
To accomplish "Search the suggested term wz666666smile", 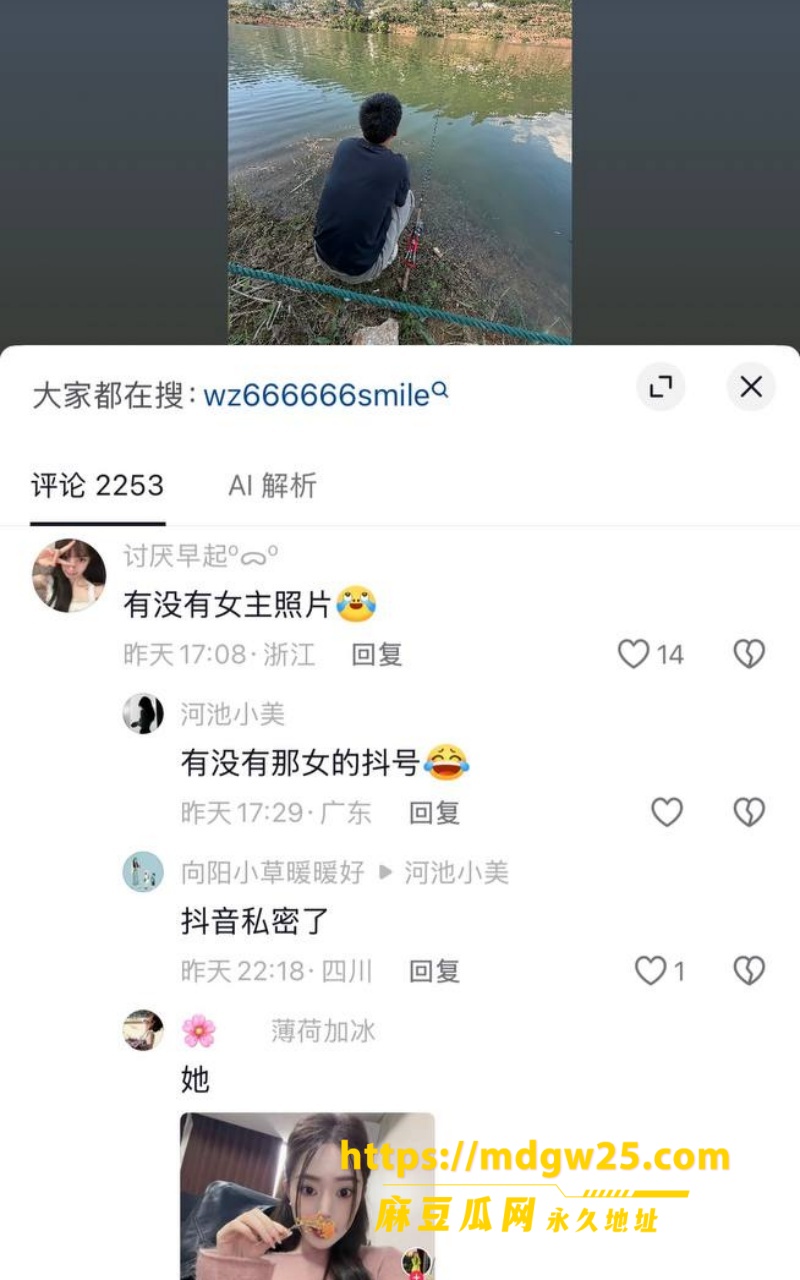I will coord(326,395).
